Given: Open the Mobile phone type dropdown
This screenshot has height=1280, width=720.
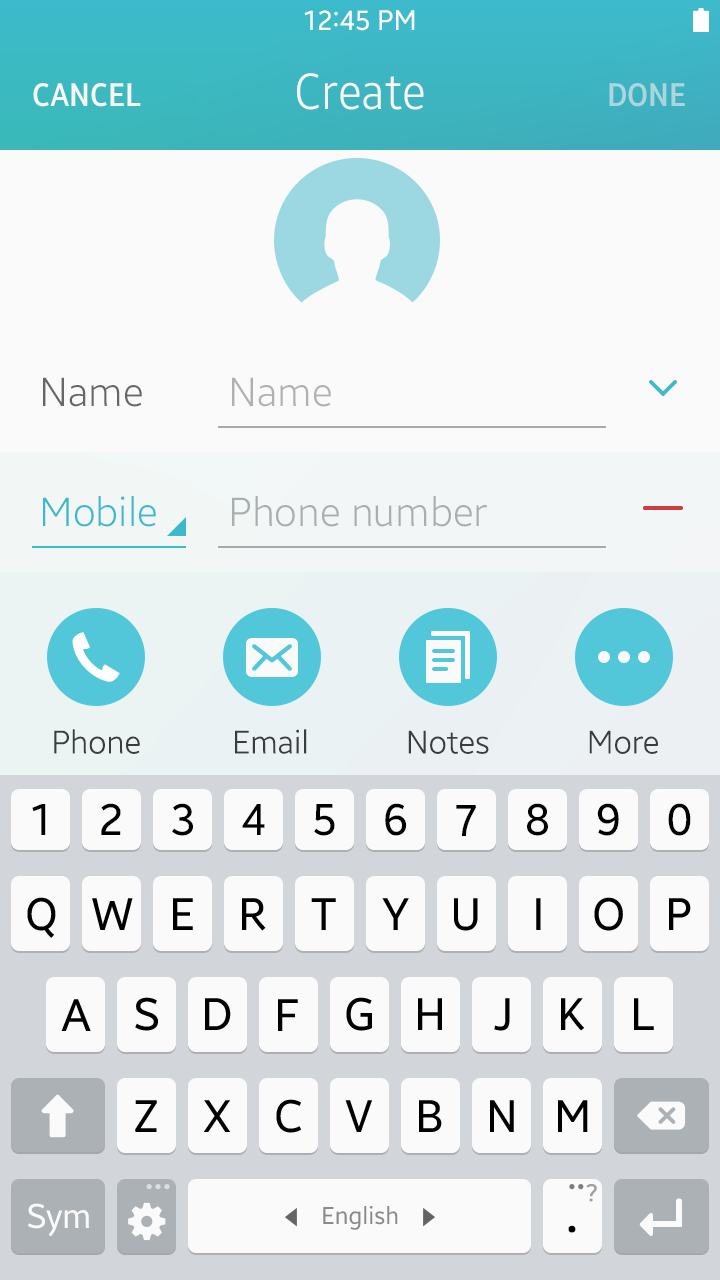Looking at the screenshot, I should point(108,514).
